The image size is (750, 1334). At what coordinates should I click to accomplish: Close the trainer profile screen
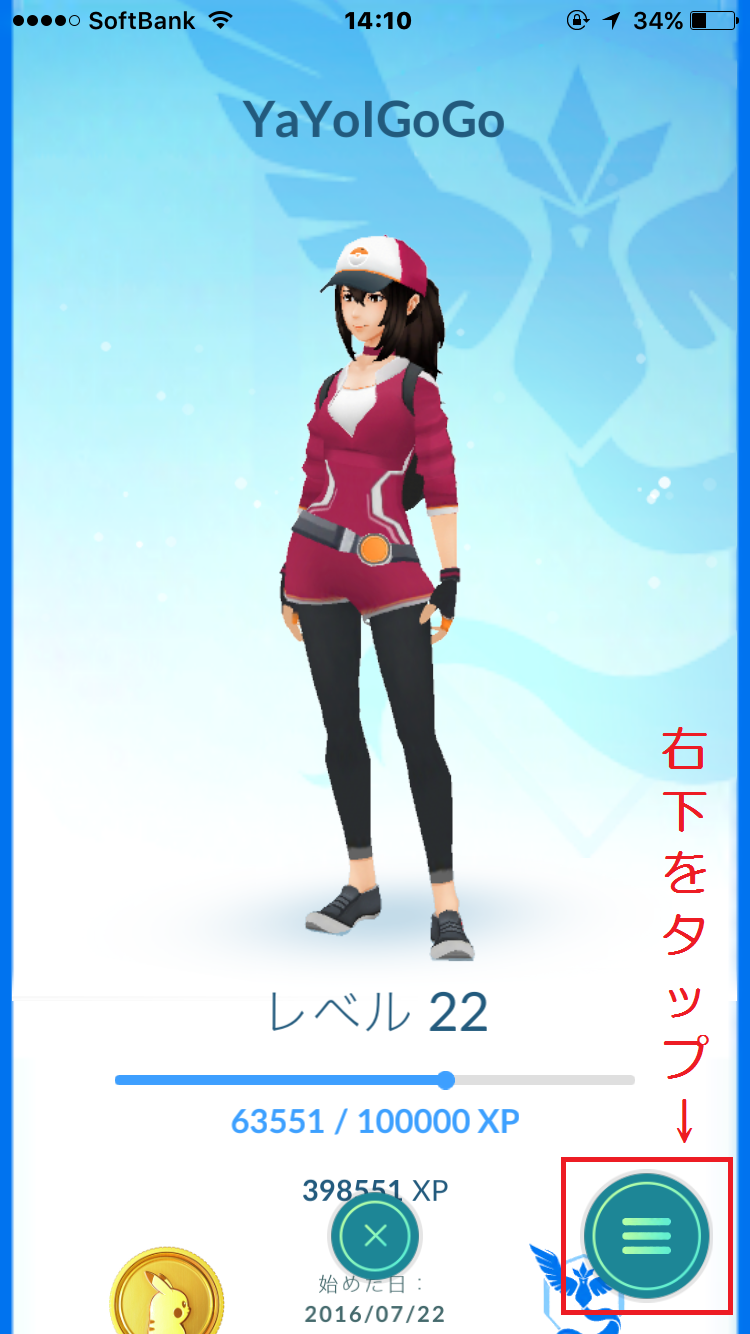point(375,1236)
